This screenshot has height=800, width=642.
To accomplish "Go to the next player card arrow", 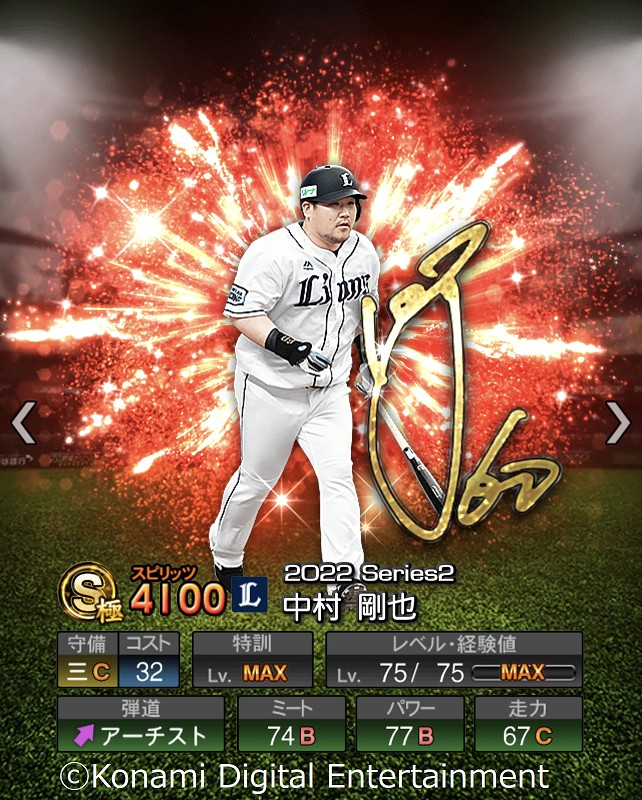I will click(618, 423).
